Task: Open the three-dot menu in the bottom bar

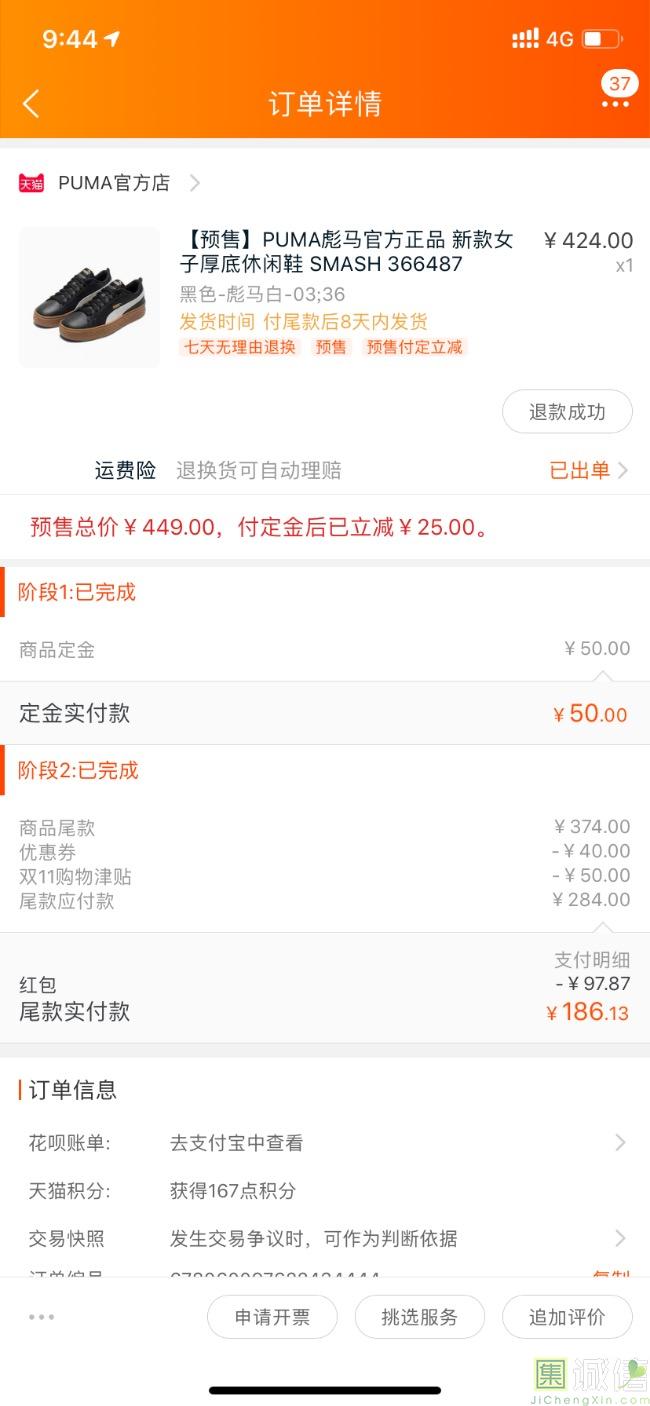Action: tap(42, 1317)
